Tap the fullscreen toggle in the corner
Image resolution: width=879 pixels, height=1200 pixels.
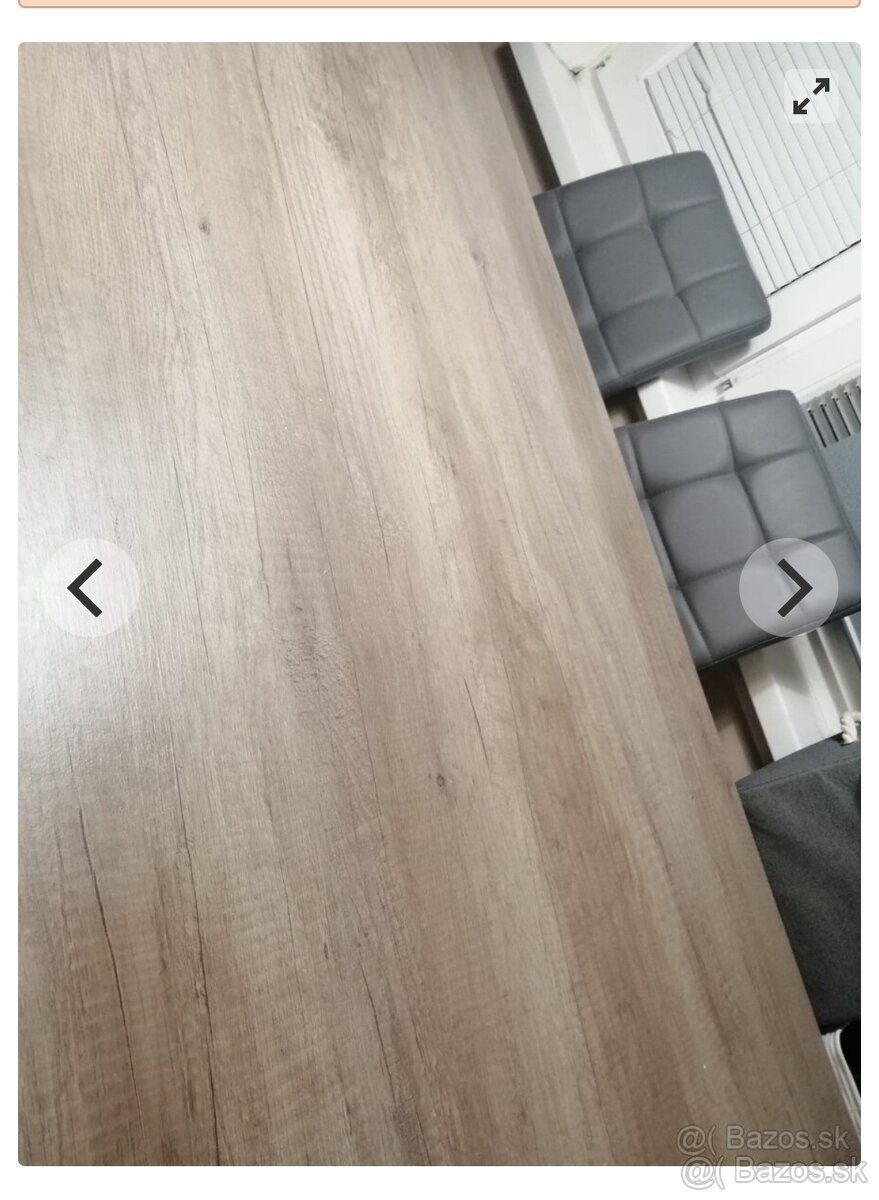812,97
